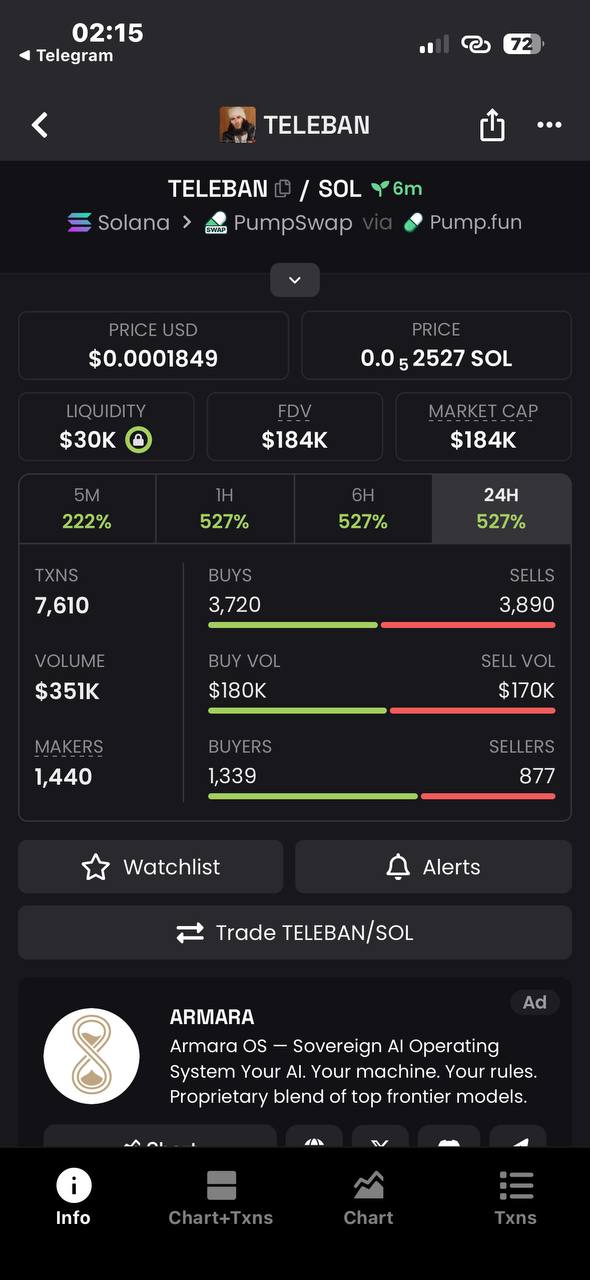Return to Telegram via status bar link
Viewport: 590px width, 1280px height.
click(66, 56)
